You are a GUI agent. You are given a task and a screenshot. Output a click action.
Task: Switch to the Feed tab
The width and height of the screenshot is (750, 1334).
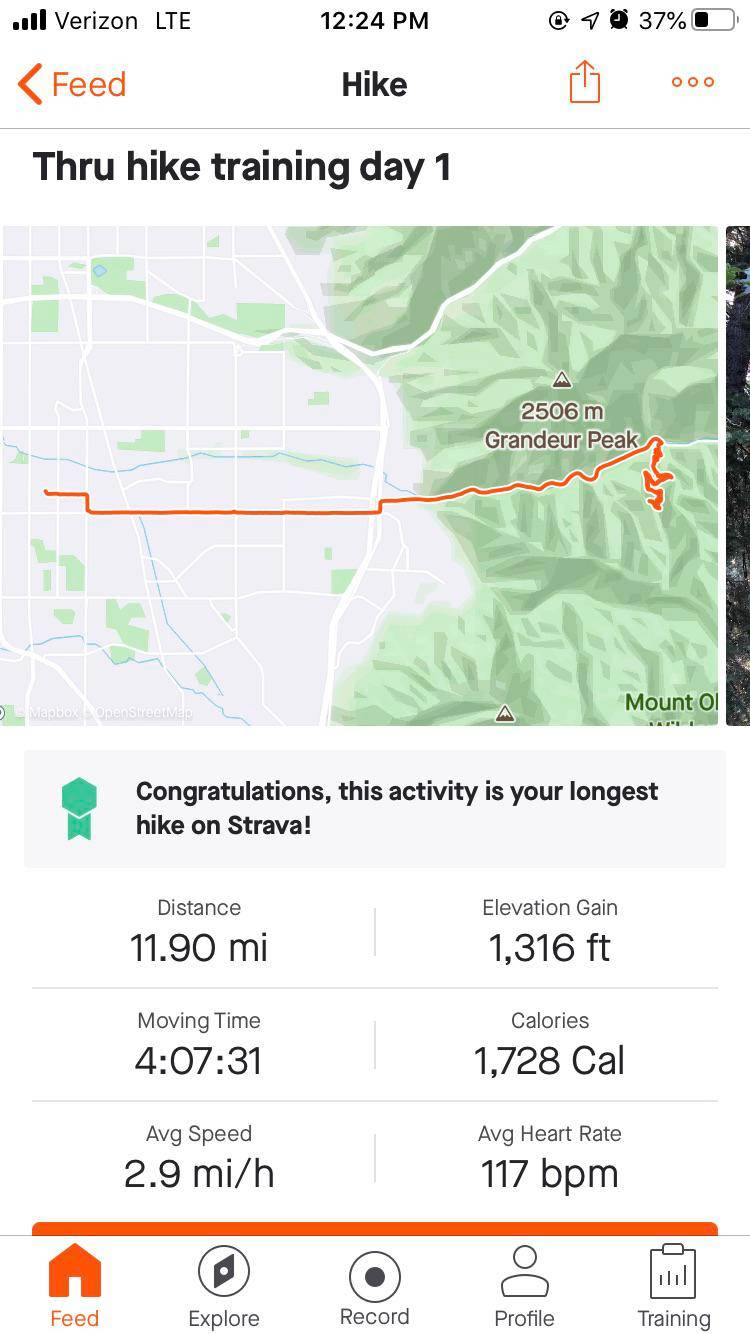pos(74,1285)
